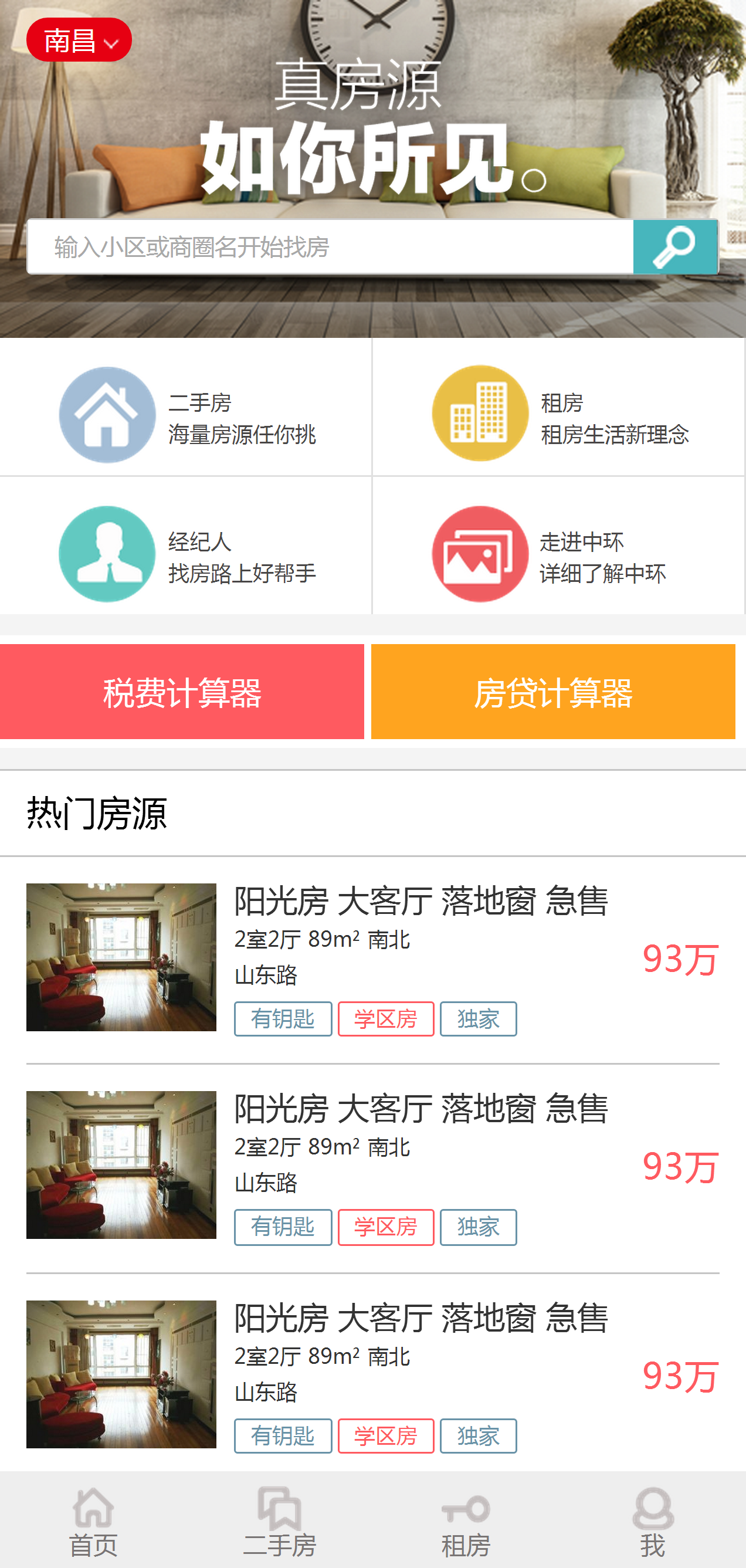
Task: Open 走进中环 详细了解中环
Action: click(558, 546)
